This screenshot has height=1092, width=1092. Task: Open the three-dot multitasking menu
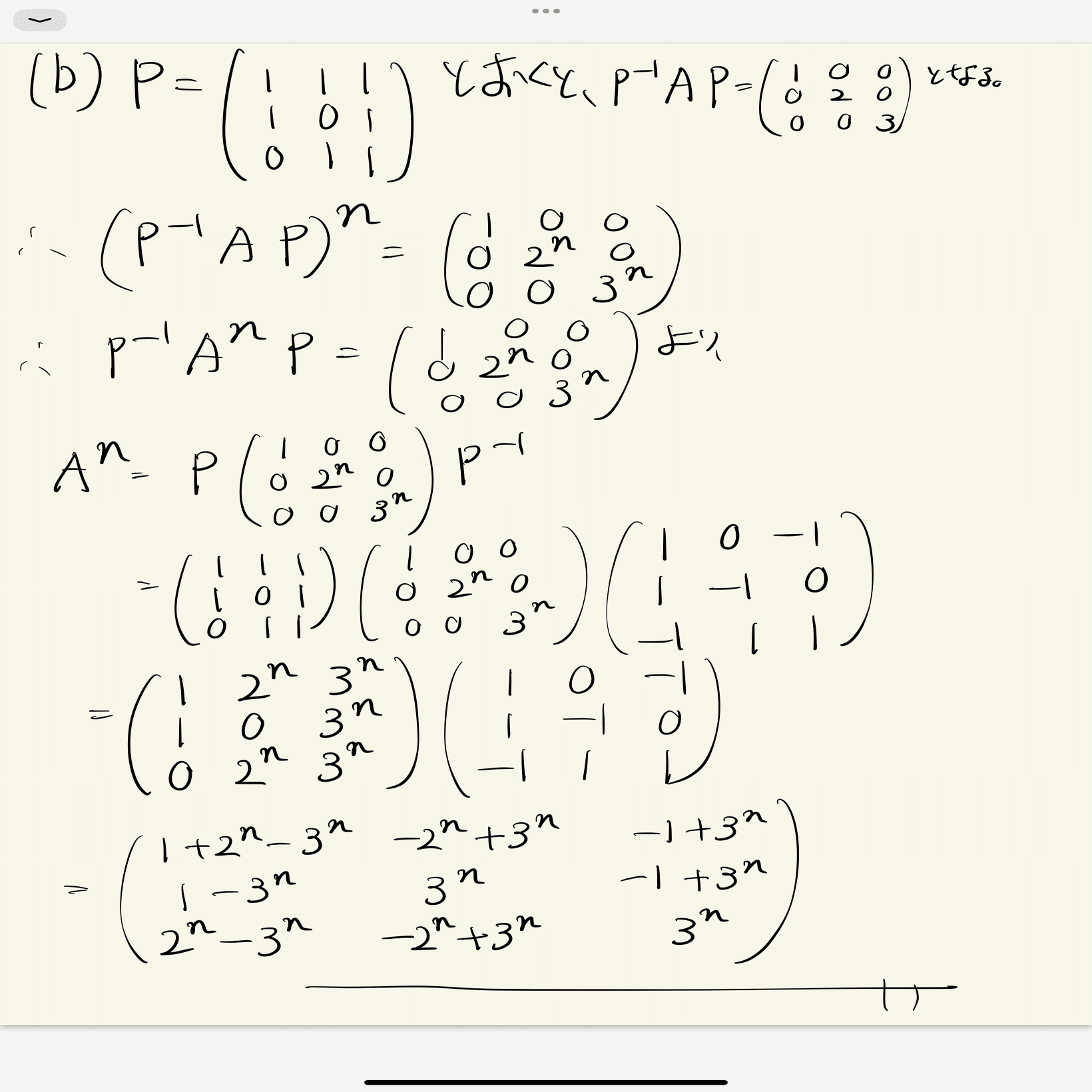[x=546, y=11]
